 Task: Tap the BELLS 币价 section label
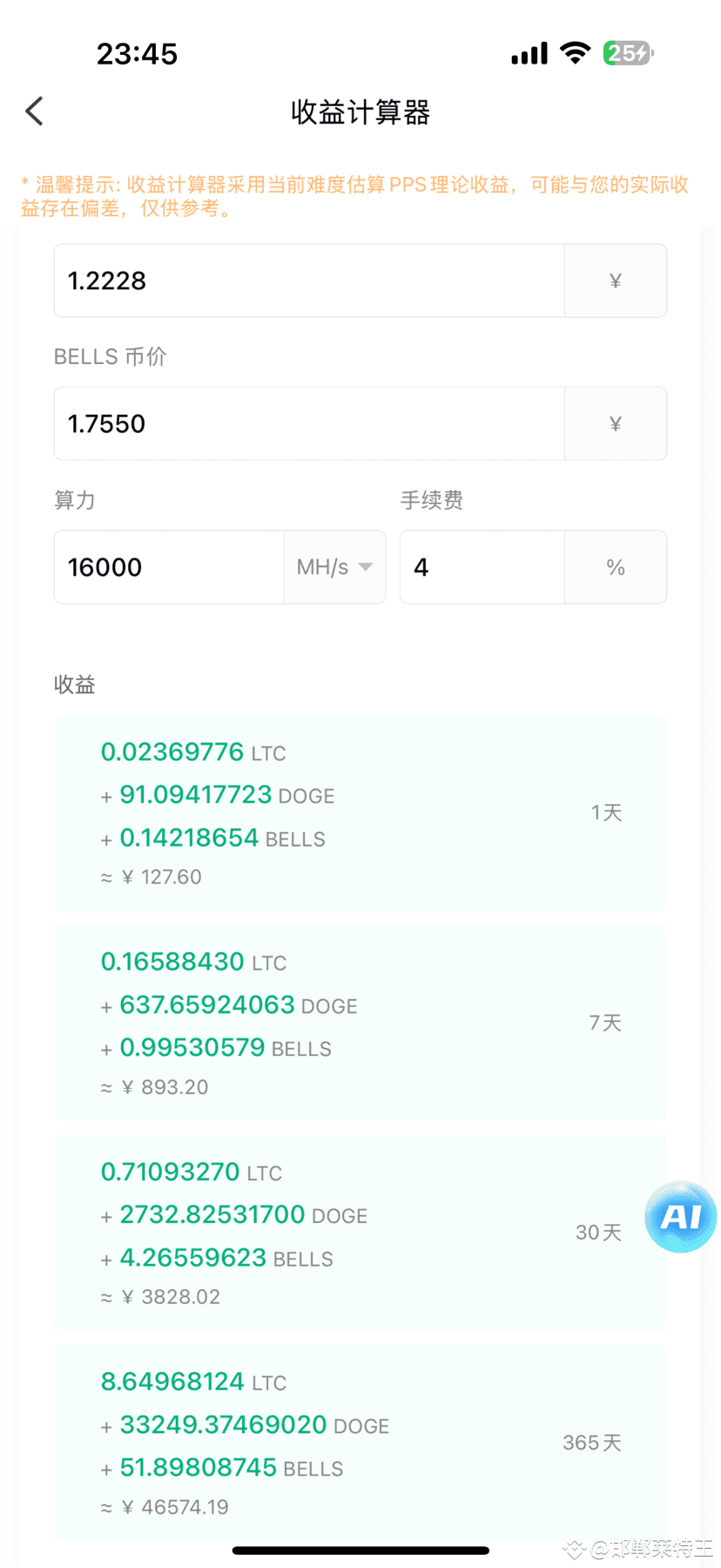(x=110, y=356)
